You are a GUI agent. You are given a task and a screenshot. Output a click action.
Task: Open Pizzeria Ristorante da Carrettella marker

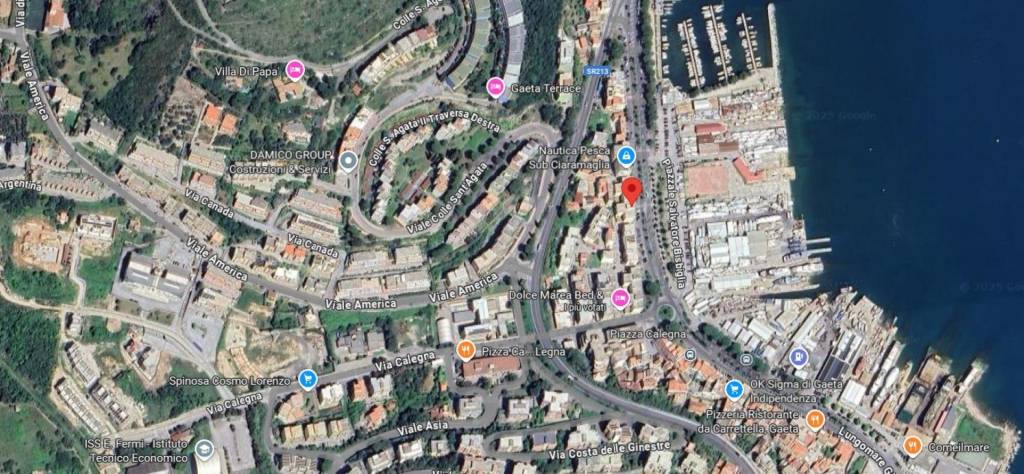[815, 420]
